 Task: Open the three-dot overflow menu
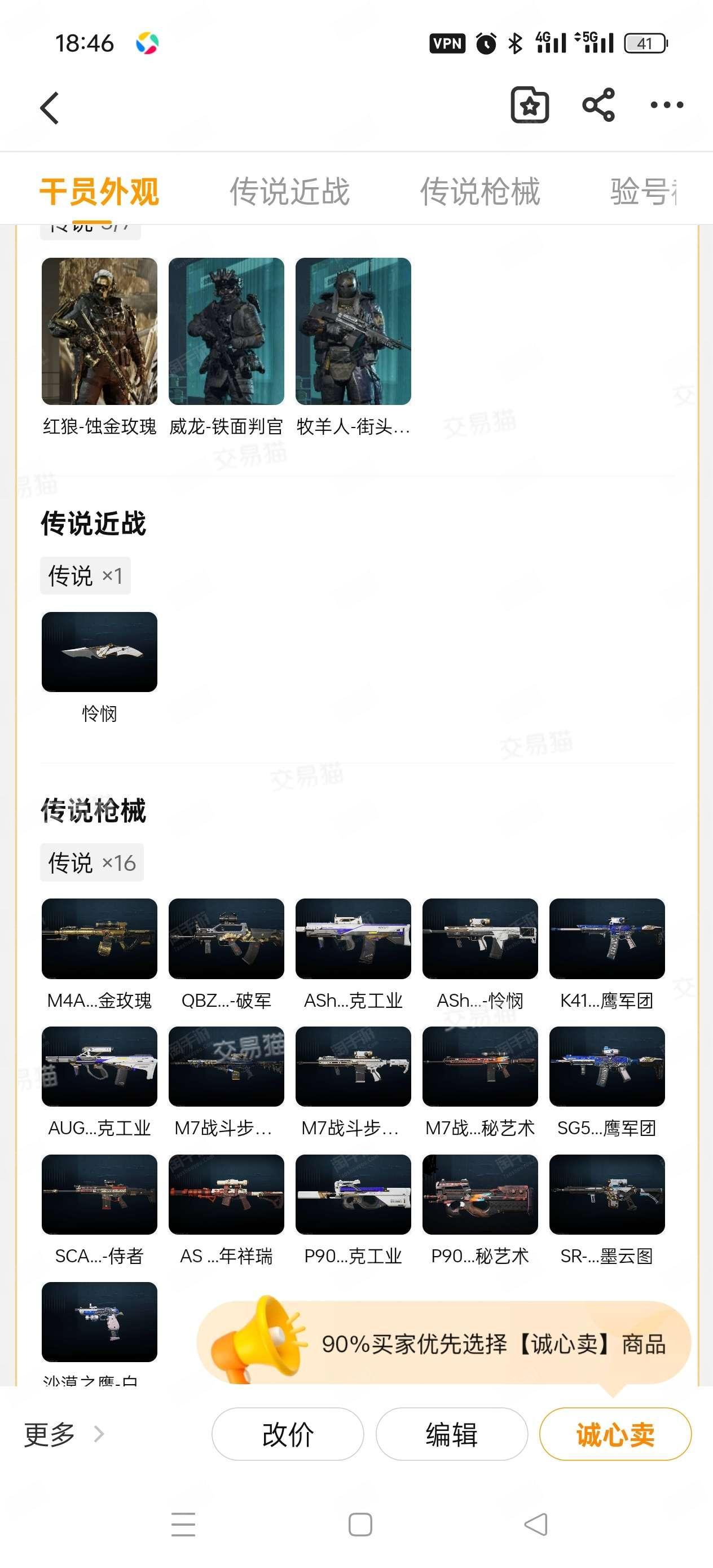(667, 105)
